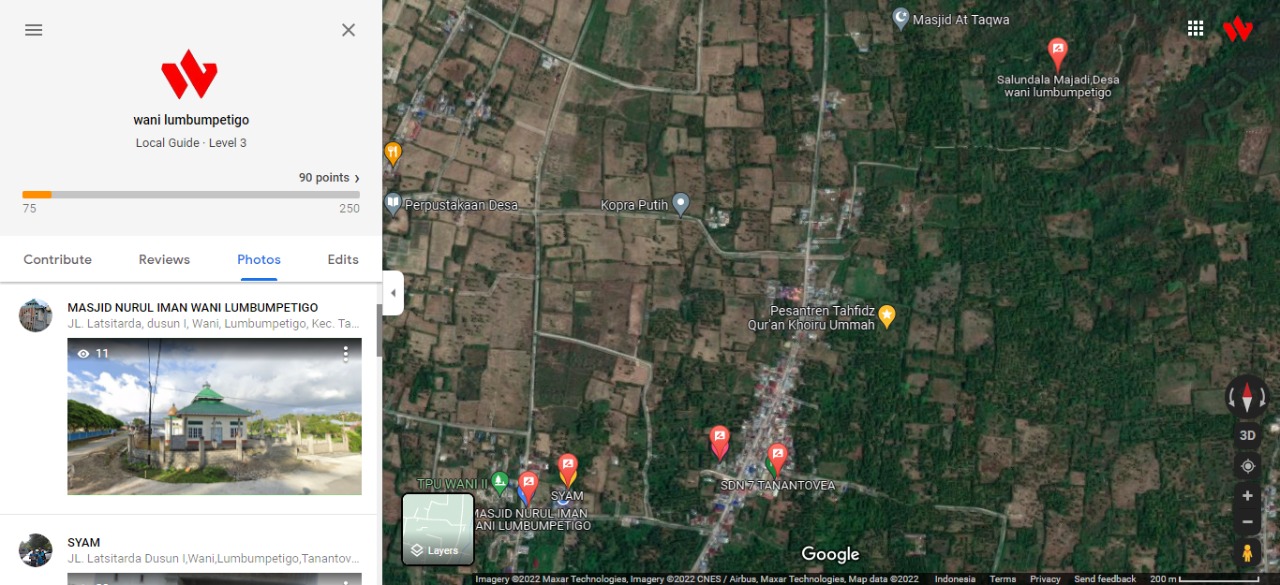Open the 90 points details
1280x585 pixels.
click(329, 178)
